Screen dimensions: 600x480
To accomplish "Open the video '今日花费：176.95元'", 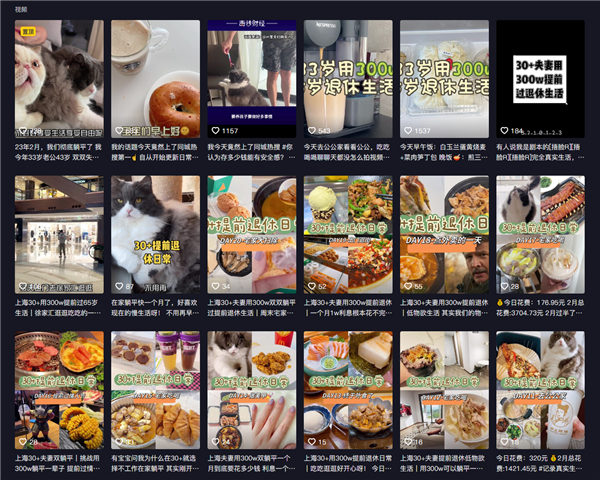I will pos(540,234).
